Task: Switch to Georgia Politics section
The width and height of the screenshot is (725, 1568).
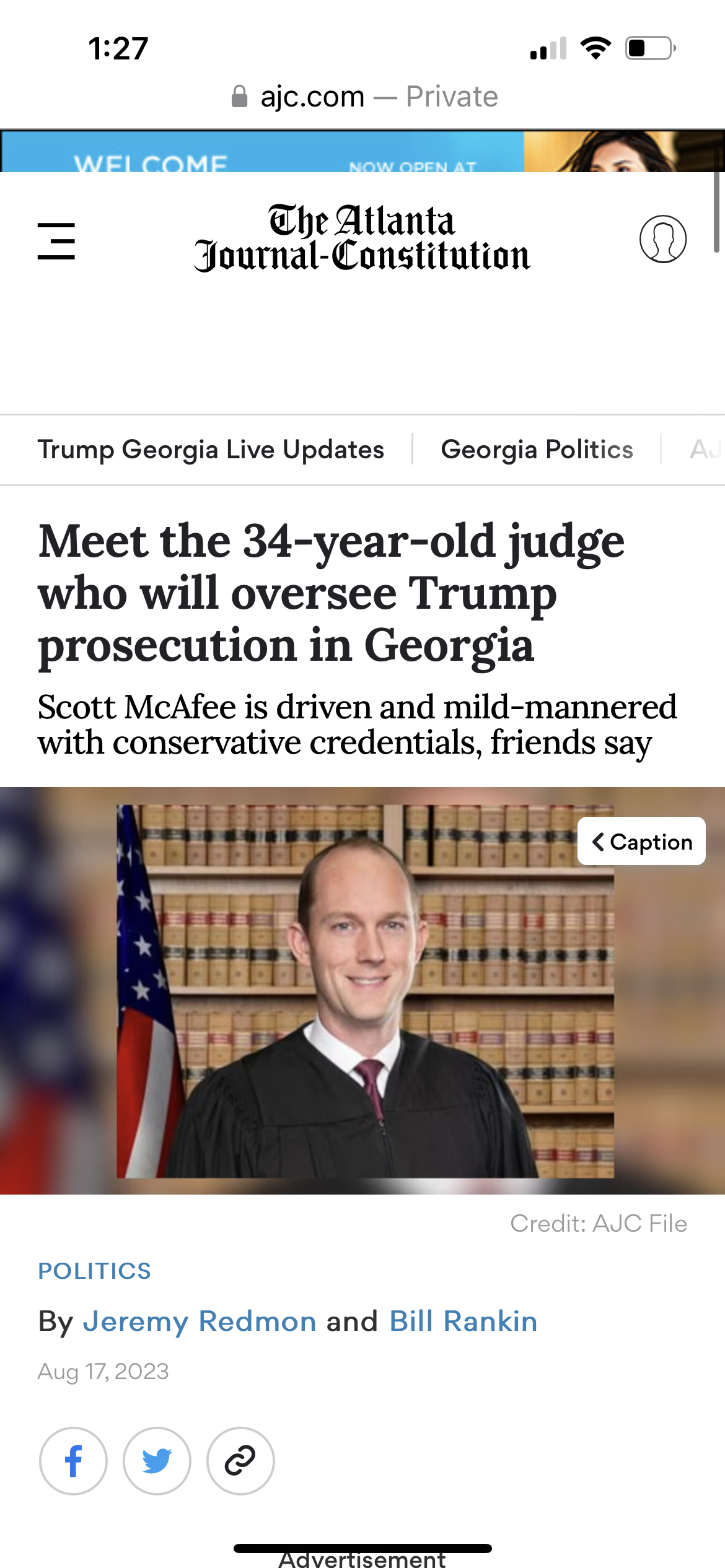Action: [537, 450]
